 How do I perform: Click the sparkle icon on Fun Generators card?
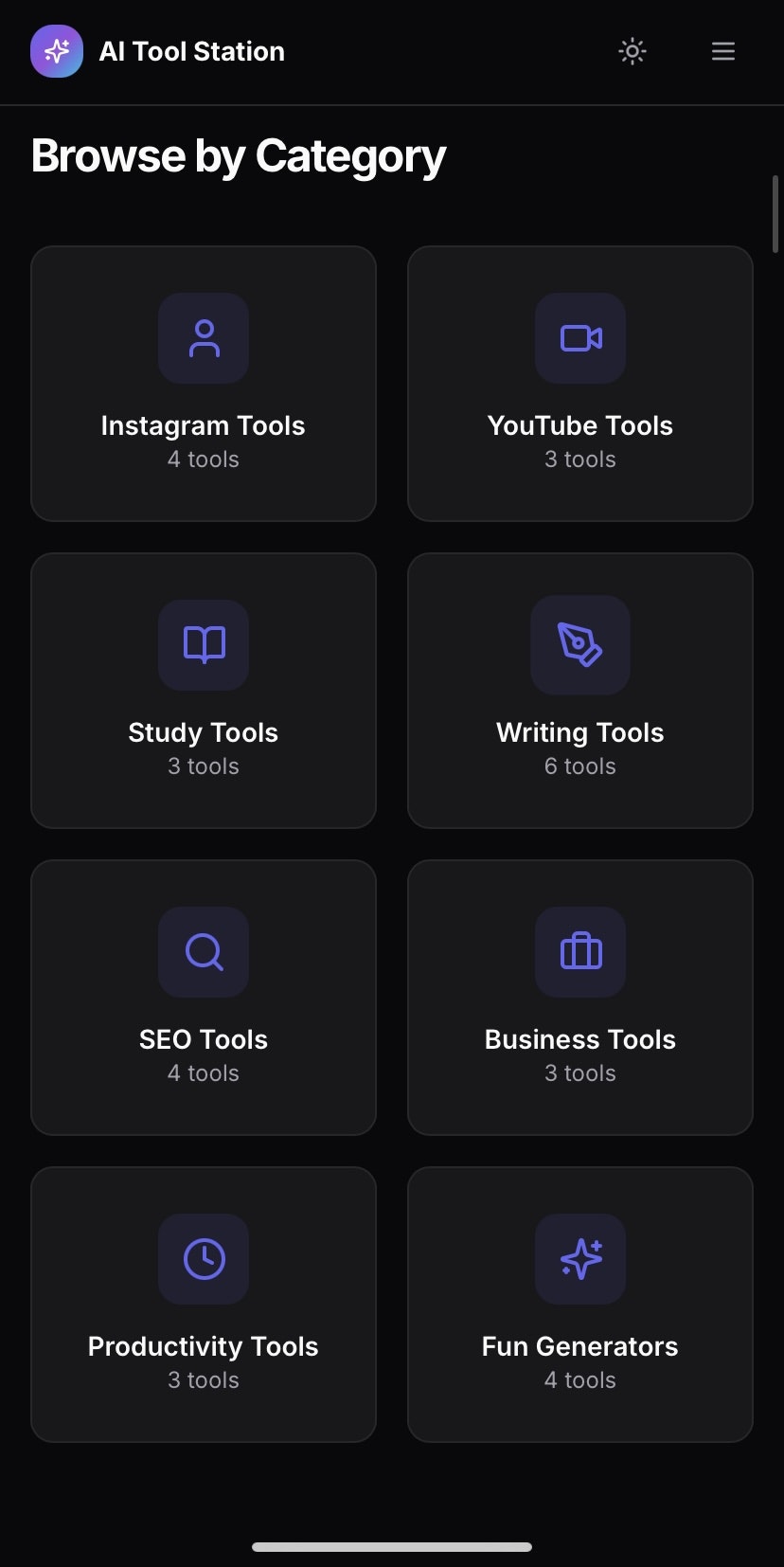coord(579,1258)
